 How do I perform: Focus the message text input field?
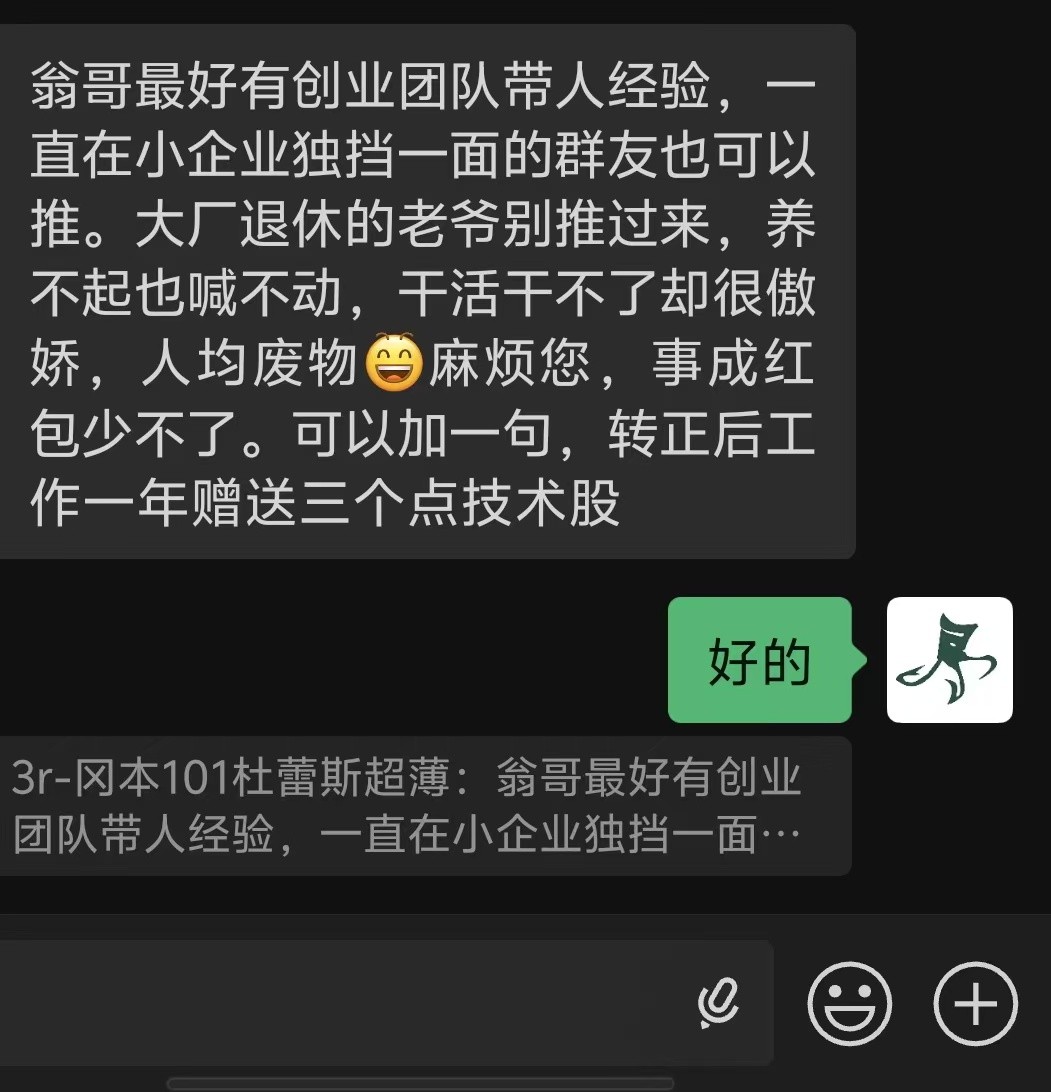pyautogui.click(x=340, y=1003)
